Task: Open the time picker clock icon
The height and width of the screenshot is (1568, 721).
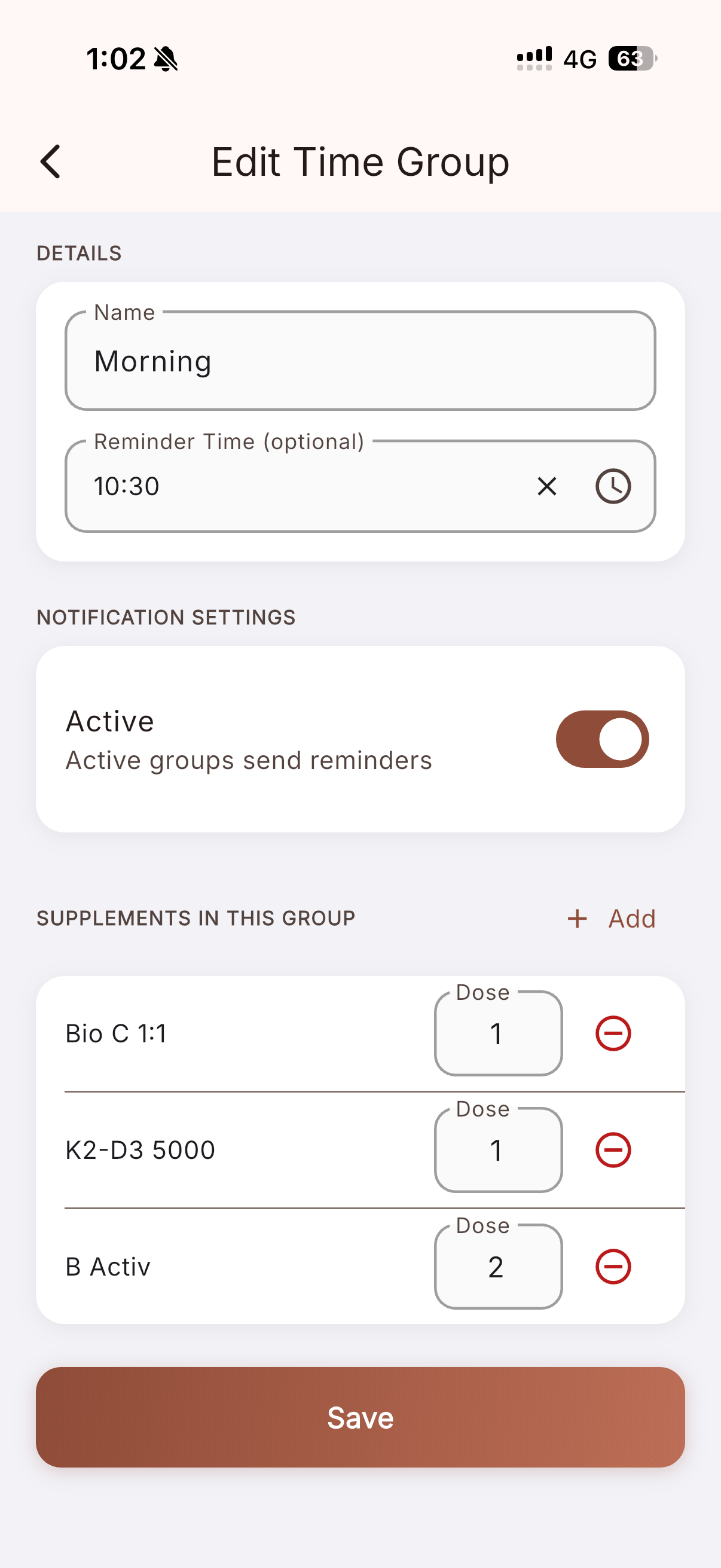Action: coord(612,486)
